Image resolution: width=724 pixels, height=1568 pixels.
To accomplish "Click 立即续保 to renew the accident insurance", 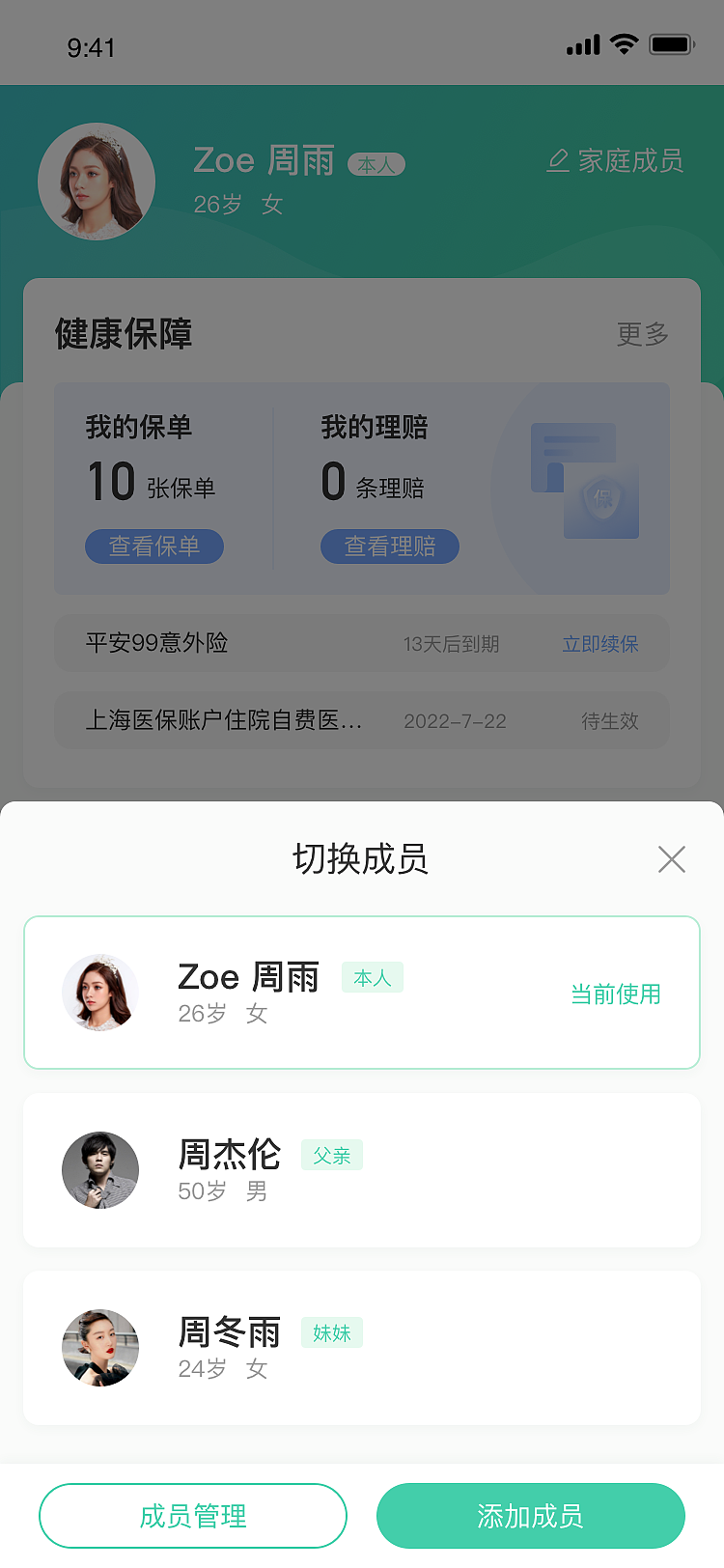I will tap(599, 643).
